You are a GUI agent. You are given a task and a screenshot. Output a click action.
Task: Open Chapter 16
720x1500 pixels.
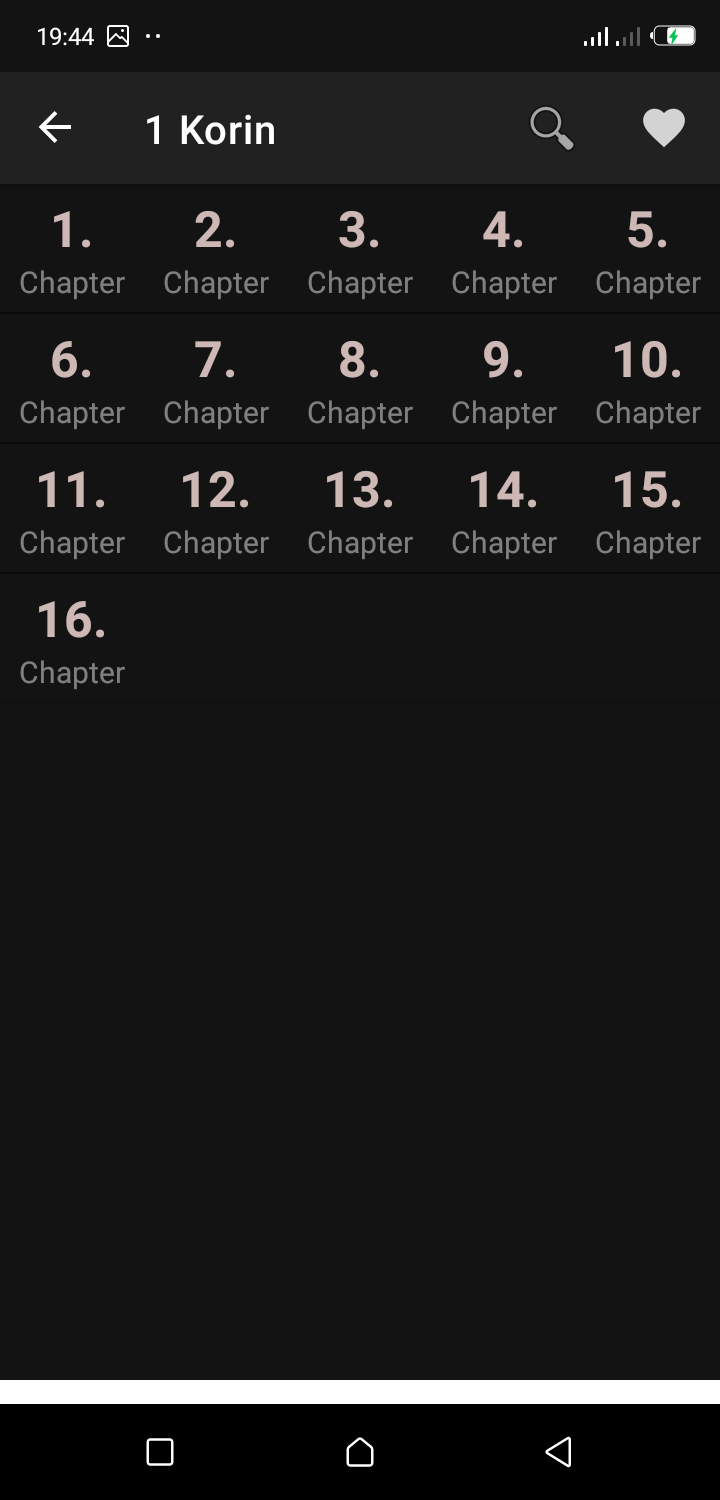tap(72, 639)
